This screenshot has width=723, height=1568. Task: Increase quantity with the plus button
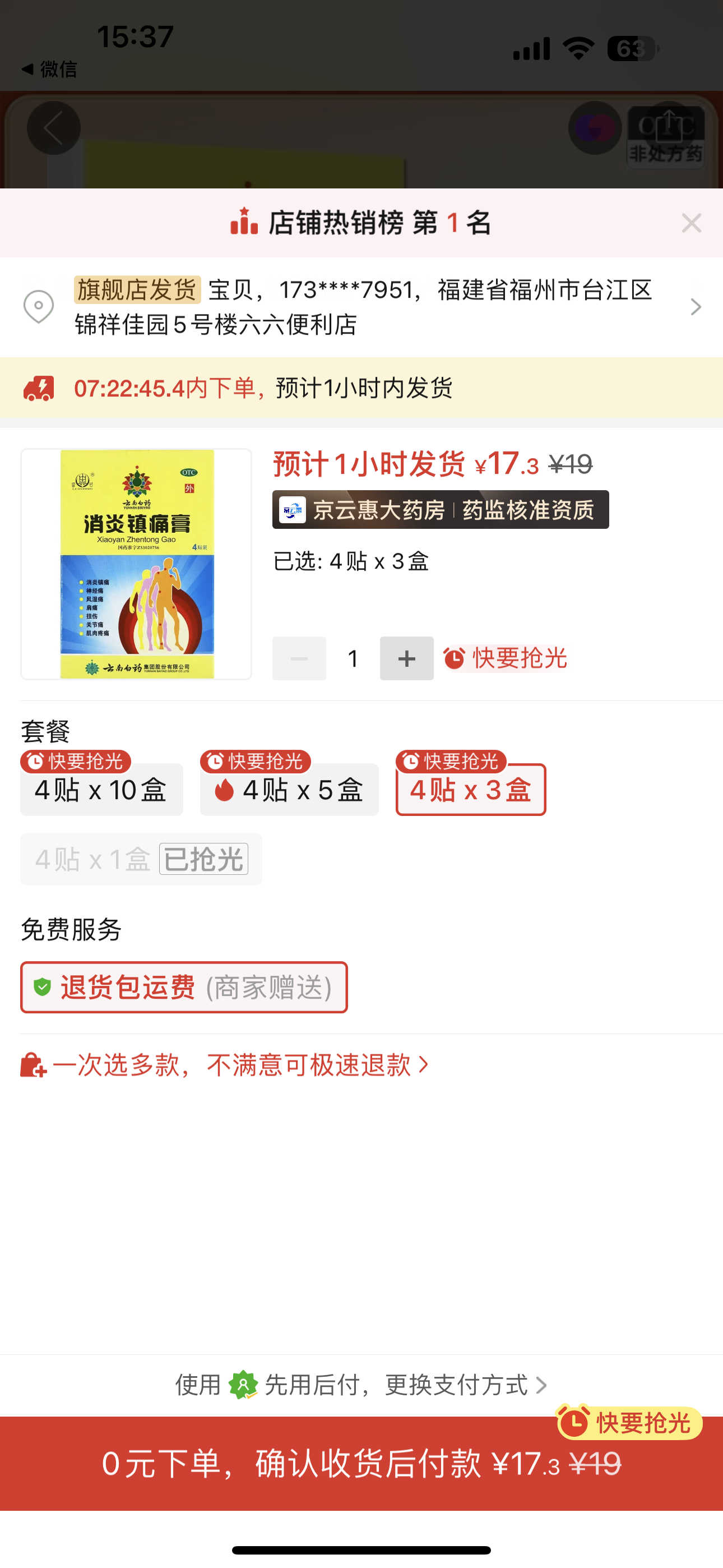coord(406,658)
